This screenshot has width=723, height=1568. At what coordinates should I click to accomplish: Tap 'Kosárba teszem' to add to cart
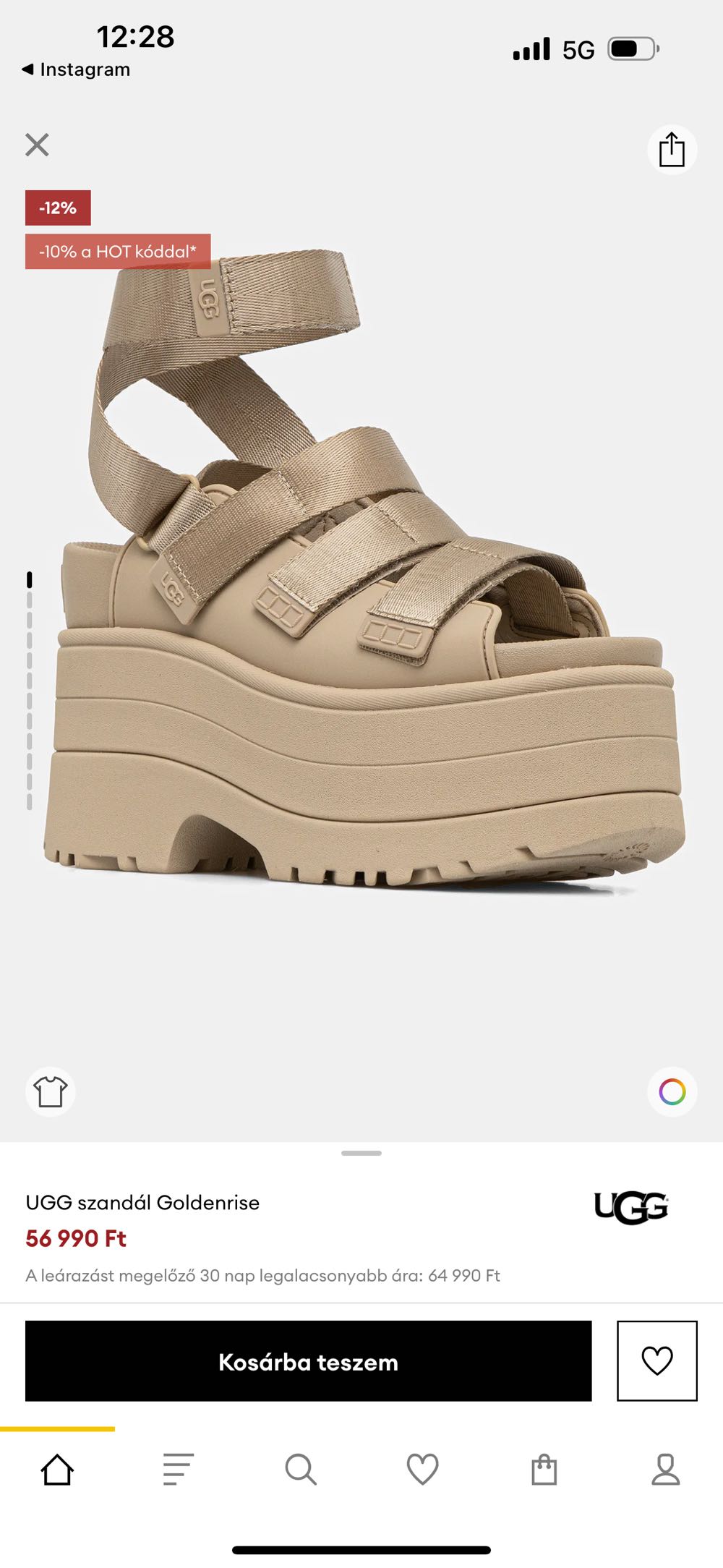click(309, 1362)
